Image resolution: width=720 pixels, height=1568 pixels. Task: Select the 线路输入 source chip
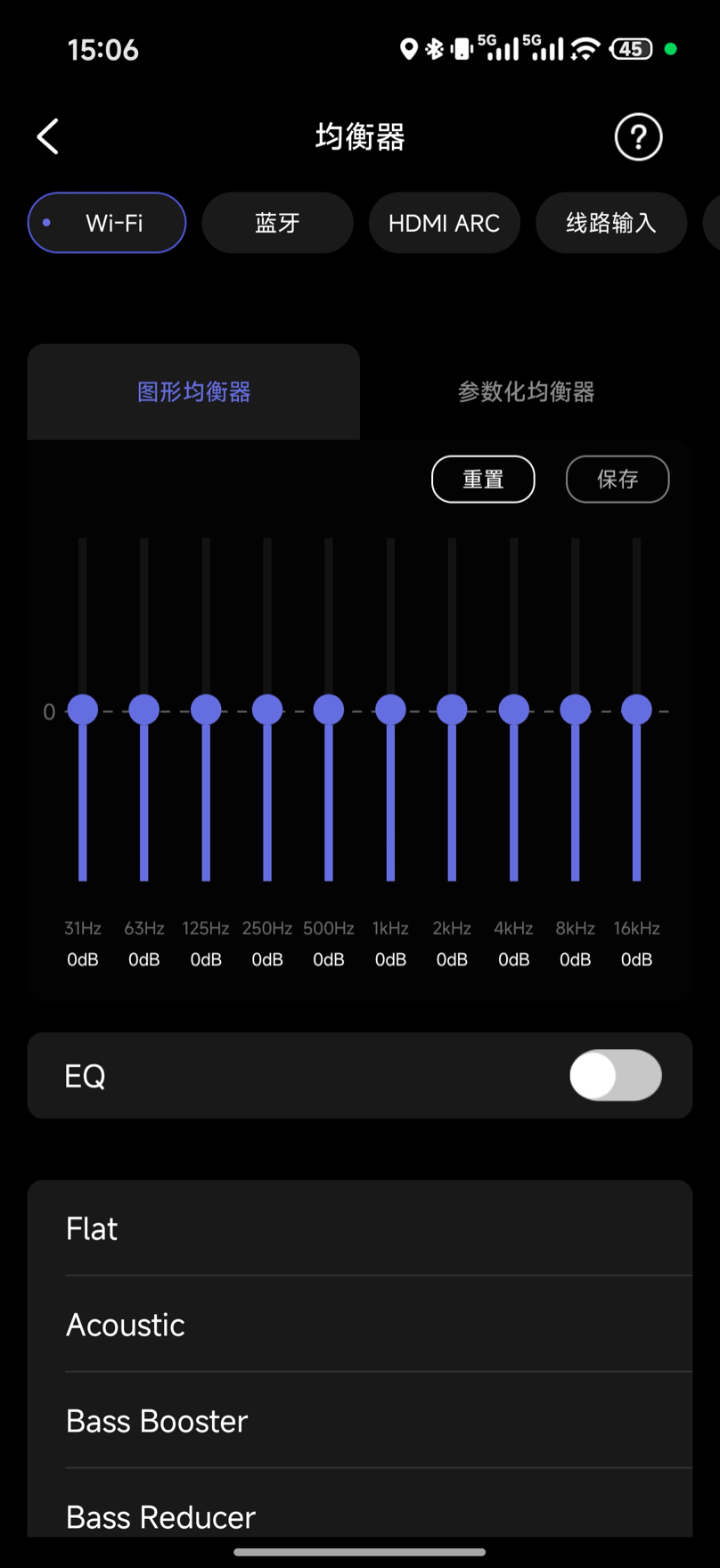(x=611, y=223)
